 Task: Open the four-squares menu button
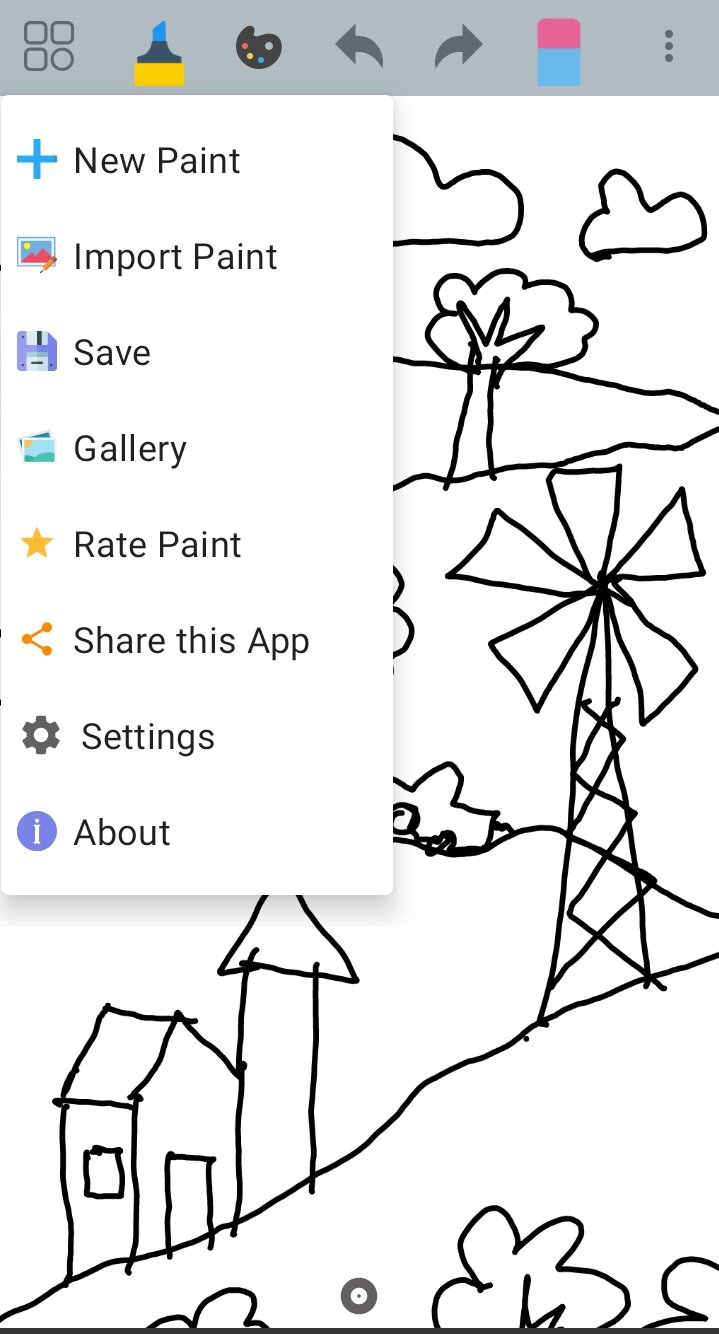click(48, 47)
